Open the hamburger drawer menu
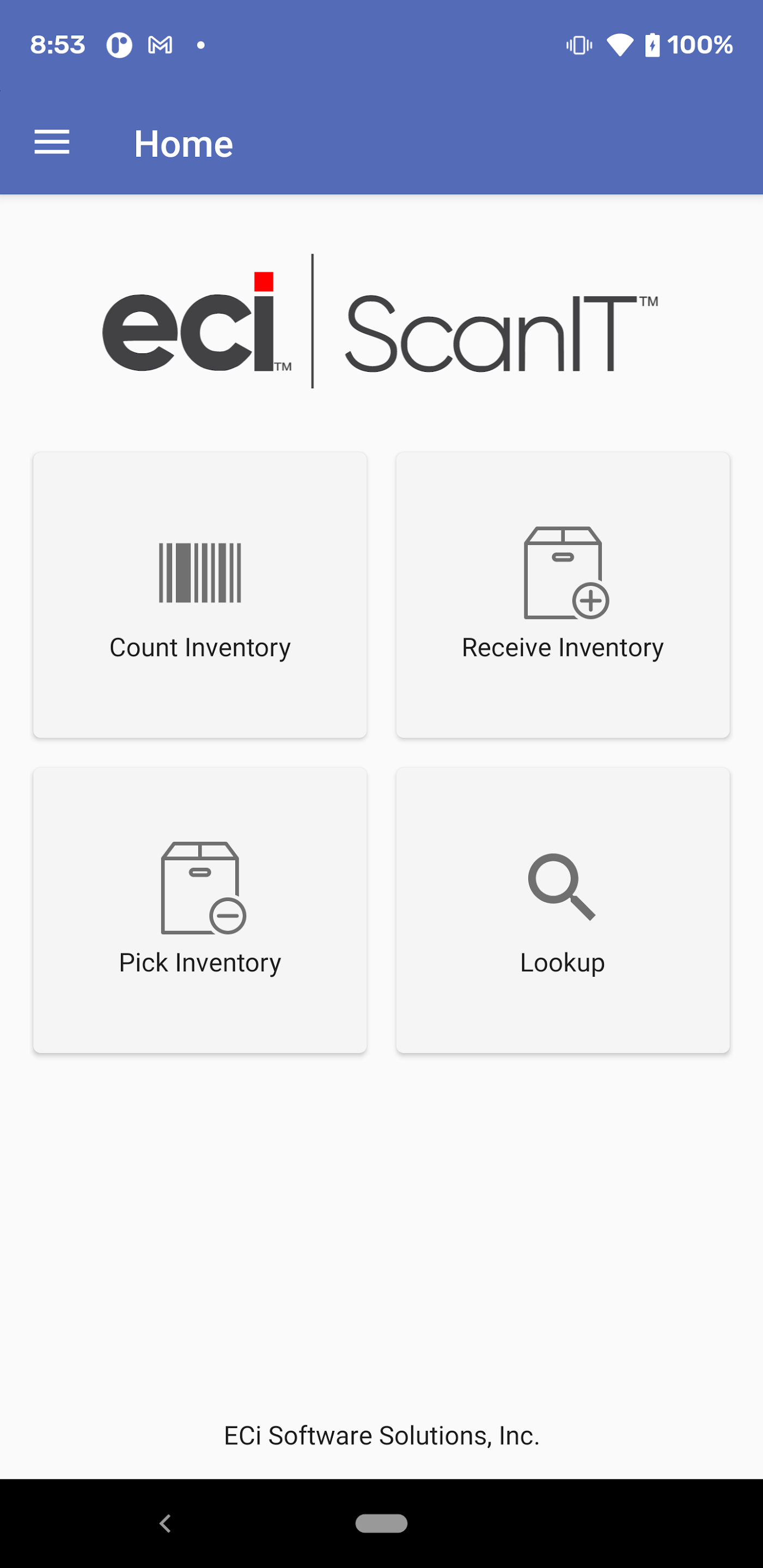Image resolution: width=763 pixels, height=1568 pixels. coord(52,143)
